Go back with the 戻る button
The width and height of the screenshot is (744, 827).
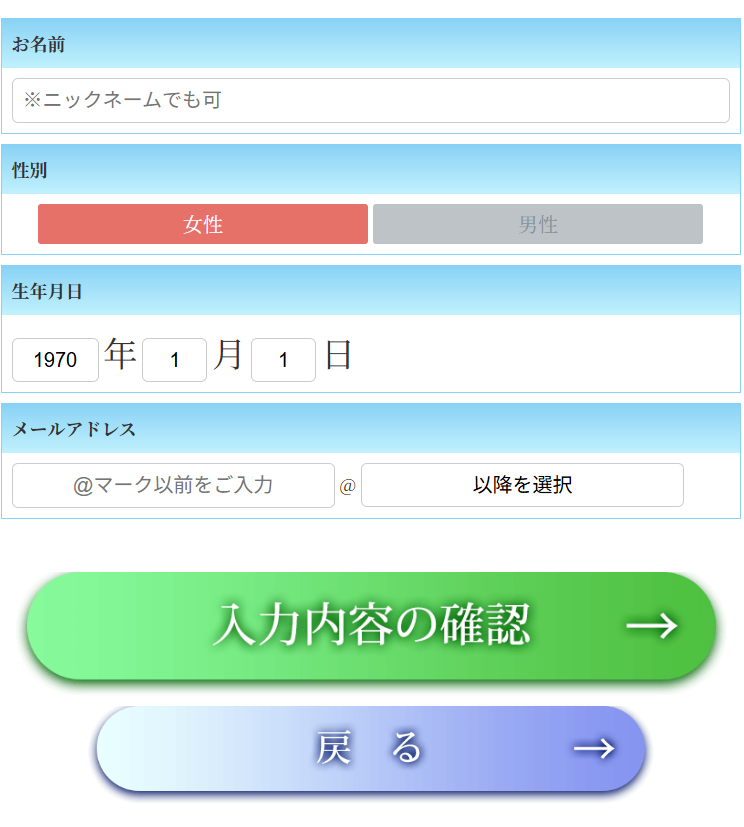click(371, 748)
